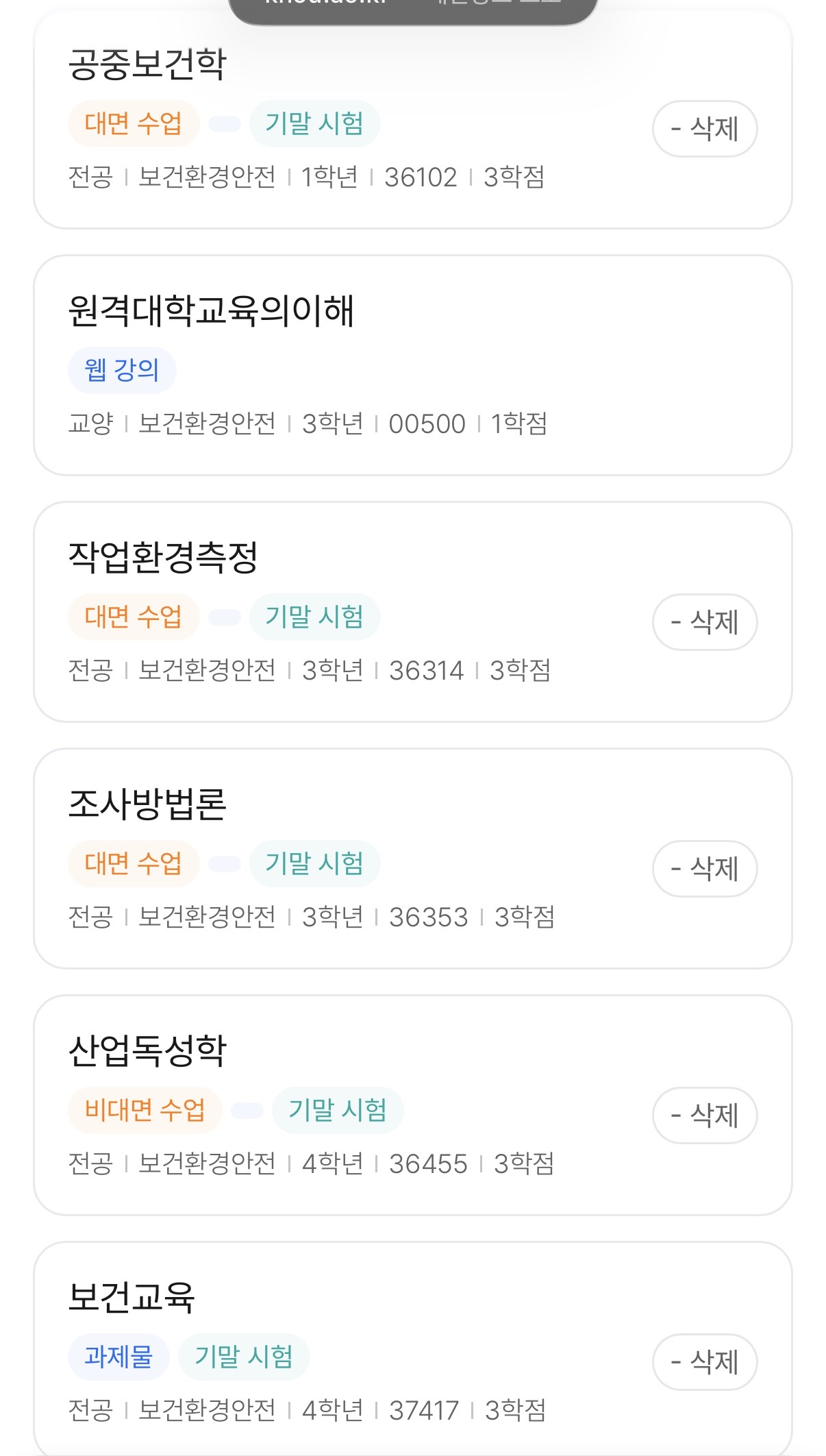Screen dimensions: 826x1456
Task: Delete 보건교육 using its 삭제 button
Action: [705, 1359]
